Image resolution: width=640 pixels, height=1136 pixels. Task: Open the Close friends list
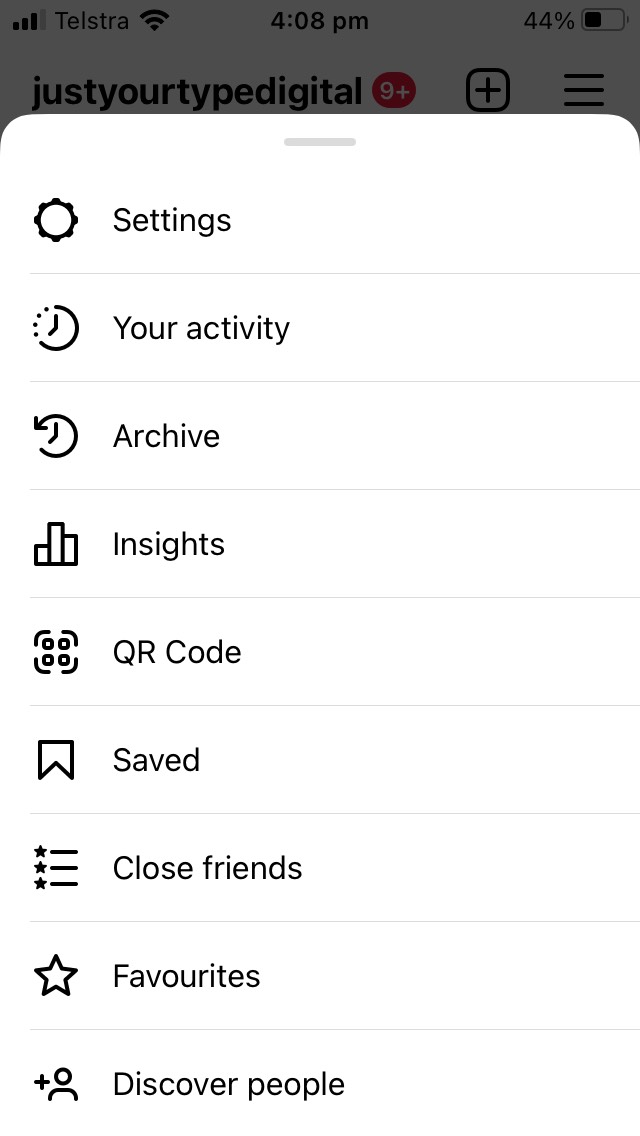click(x=207, y=868)
